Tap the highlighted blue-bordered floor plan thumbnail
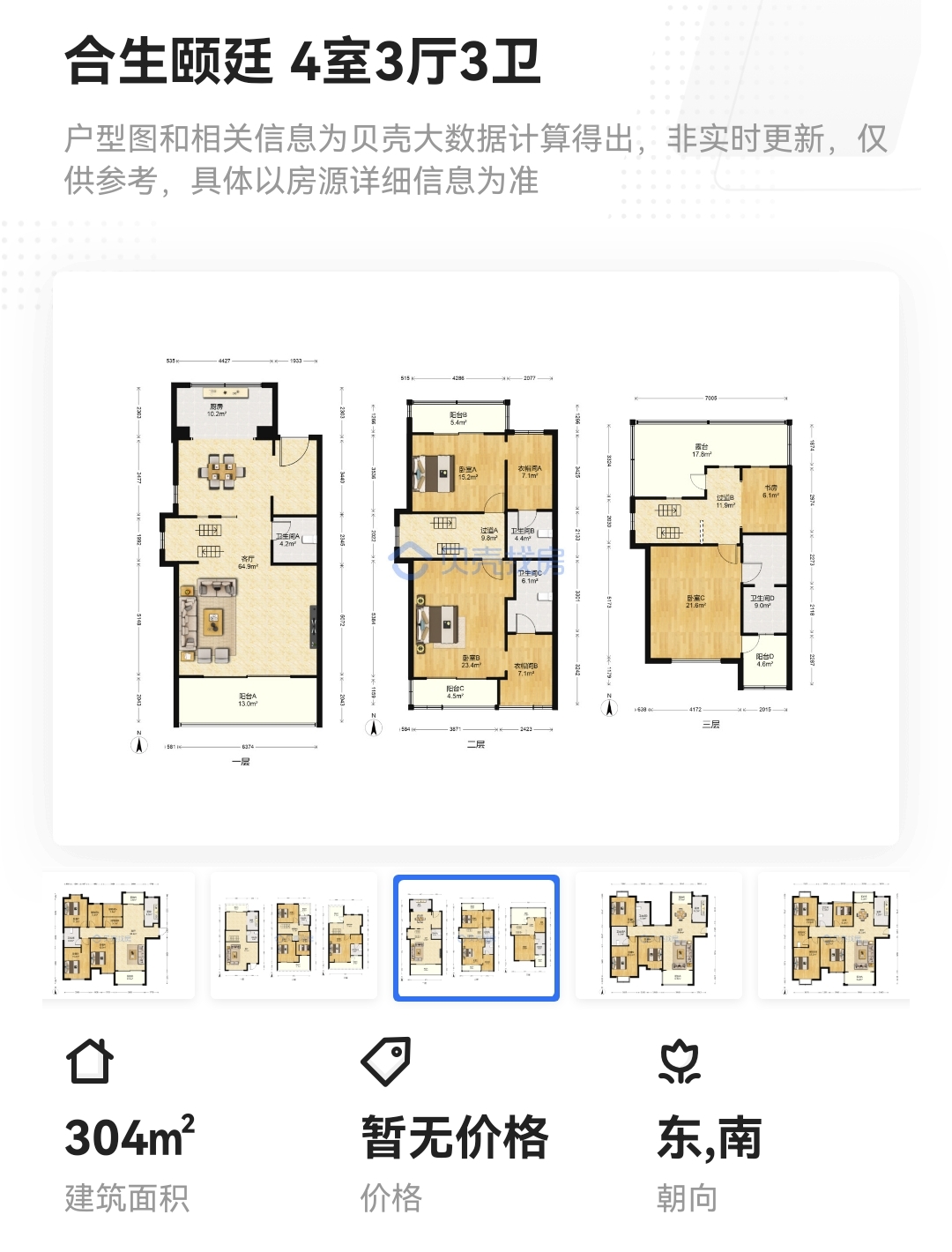 pyautogui.click(x=476, y=937)
